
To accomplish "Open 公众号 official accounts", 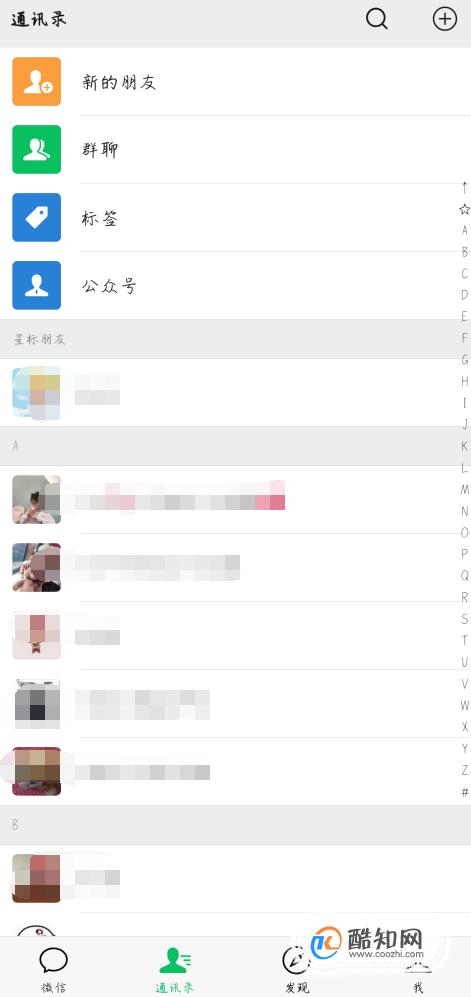I will (x=235, y=285).
